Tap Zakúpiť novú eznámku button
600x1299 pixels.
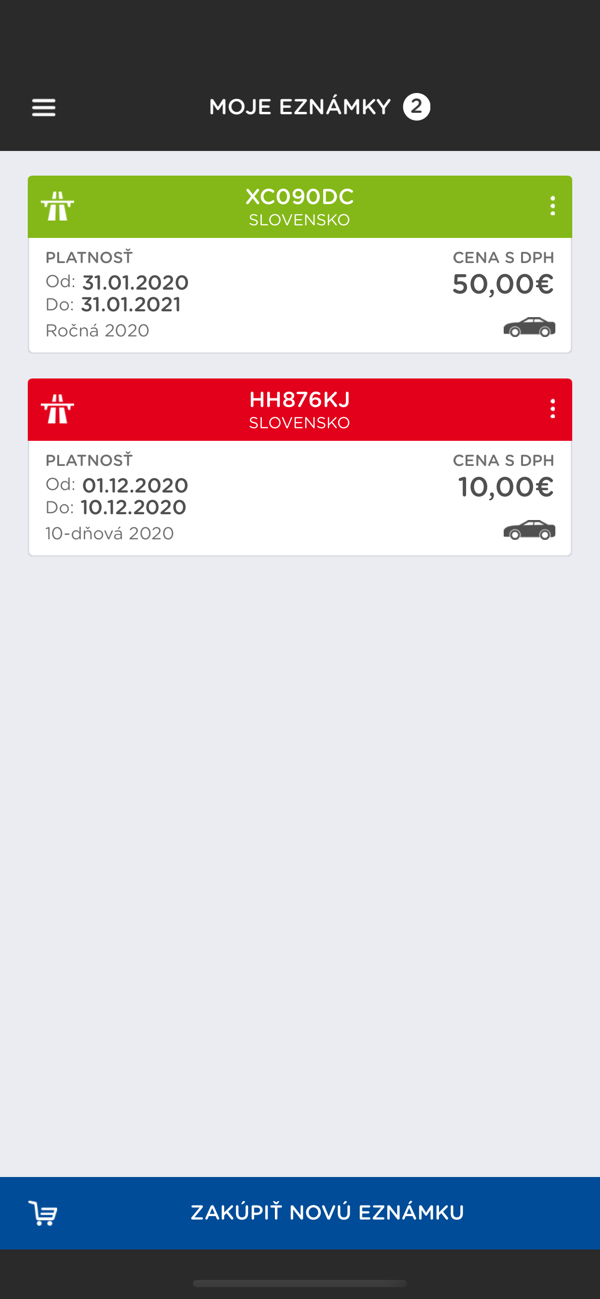pyautogui.click(x=300, y=1213)
